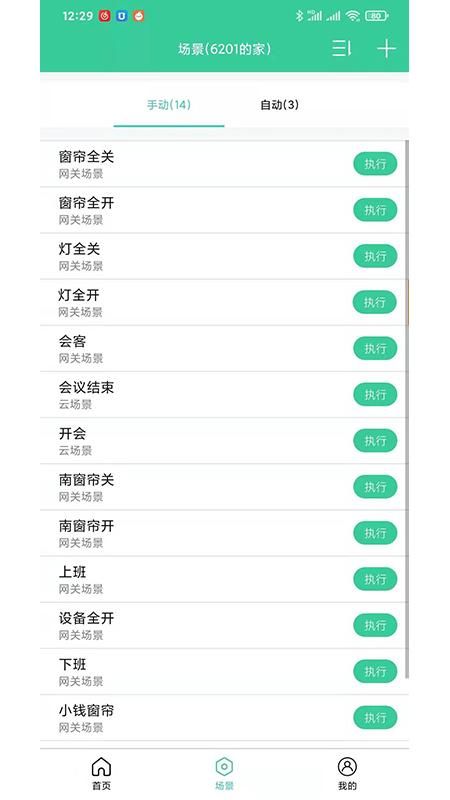Run the 窗帘全开 scene
The height and width of the screenshot is (800, 450).
click(375, 210)
